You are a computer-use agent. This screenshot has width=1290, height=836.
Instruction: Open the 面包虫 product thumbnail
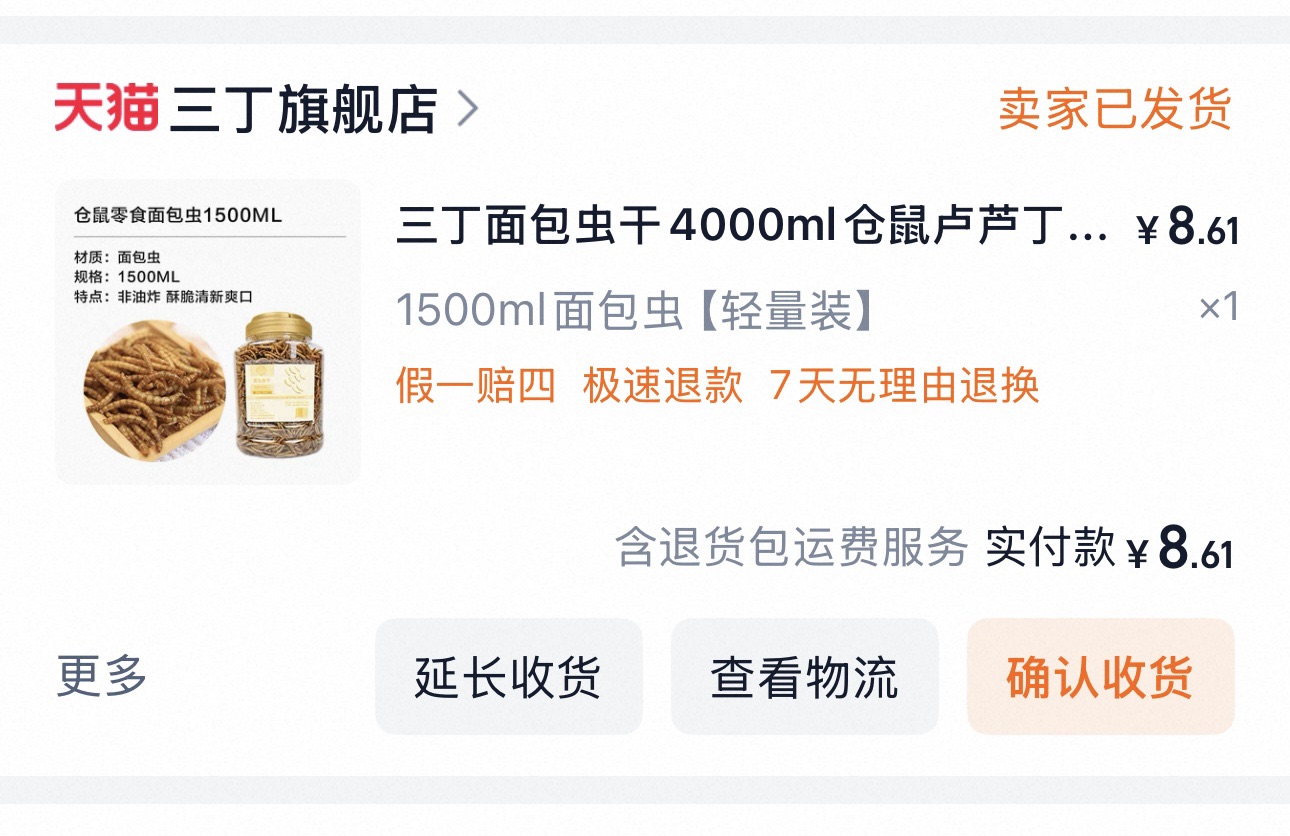[208, 332]
